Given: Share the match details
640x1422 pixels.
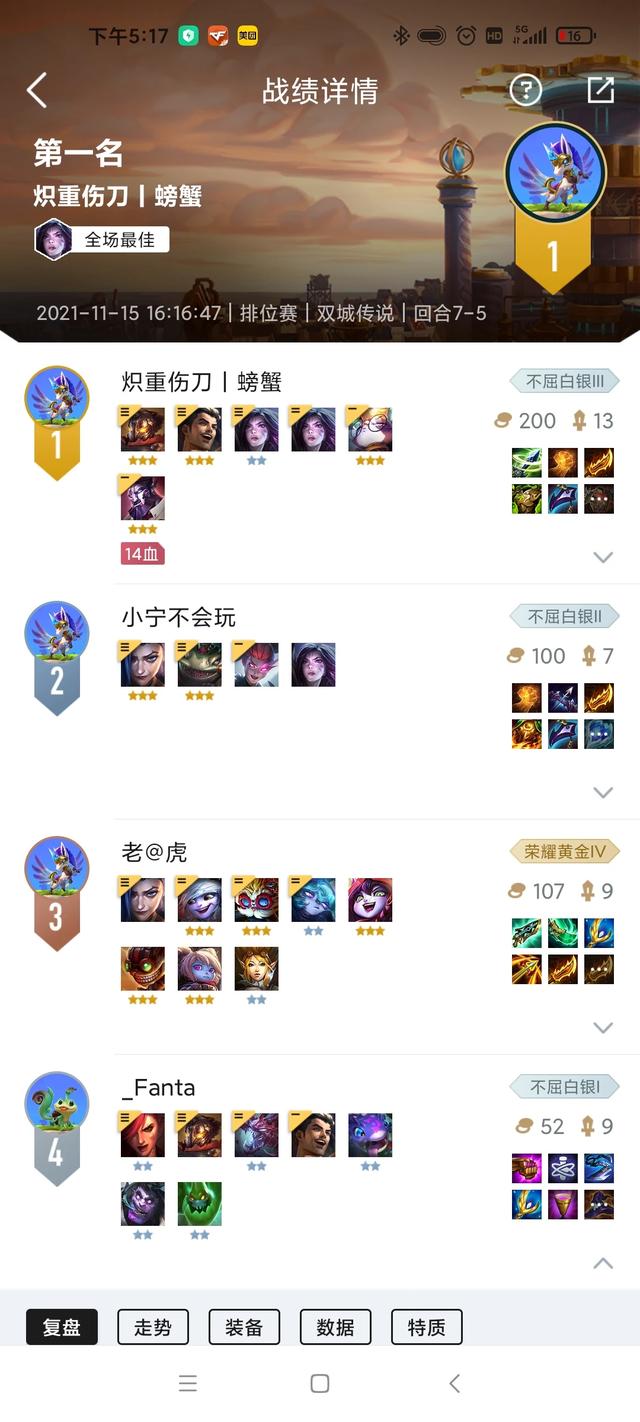Looking at the screenshot, I should click(600, 90).
